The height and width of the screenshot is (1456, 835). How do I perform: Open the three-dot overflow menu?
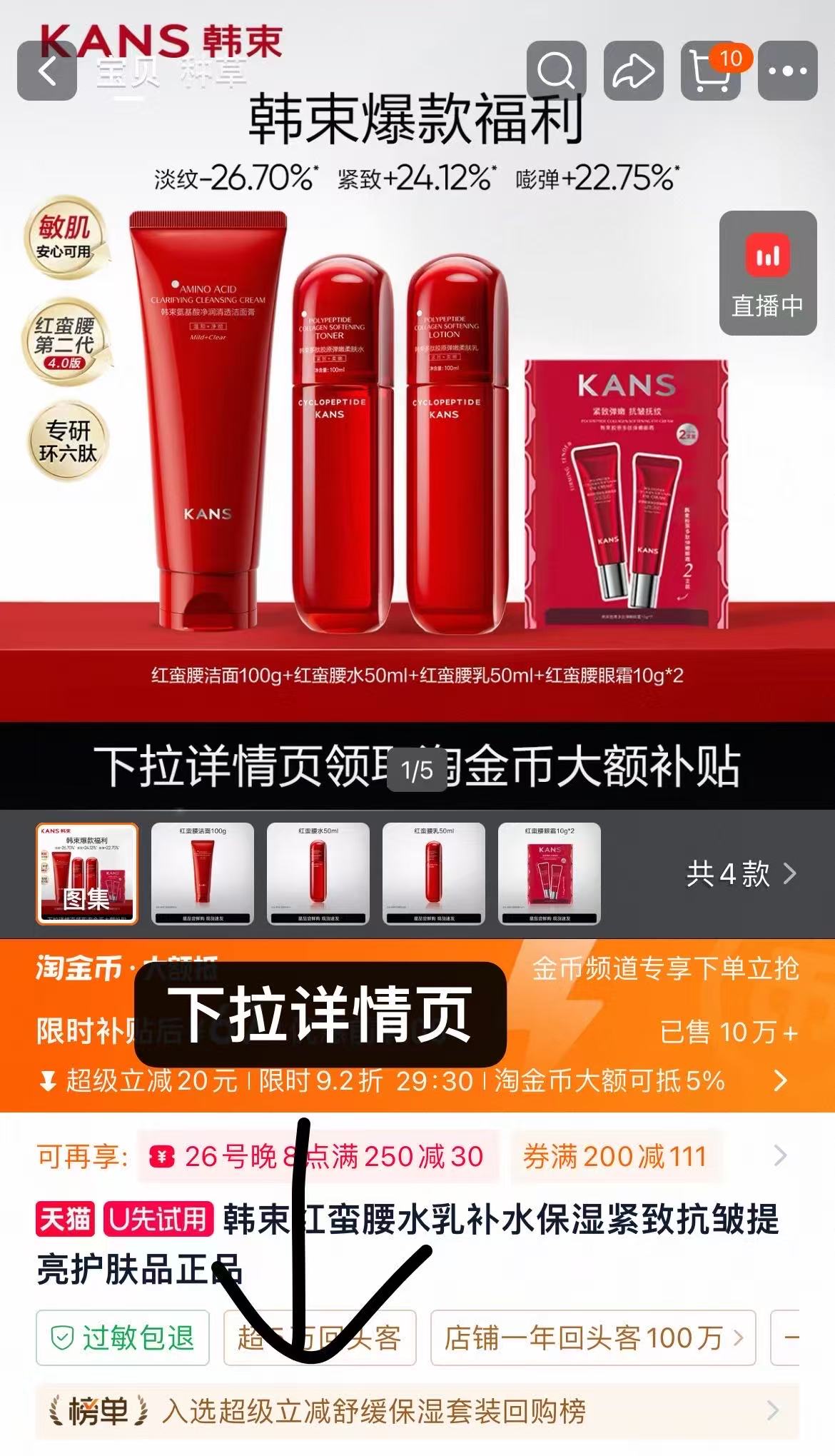(787, 71)
